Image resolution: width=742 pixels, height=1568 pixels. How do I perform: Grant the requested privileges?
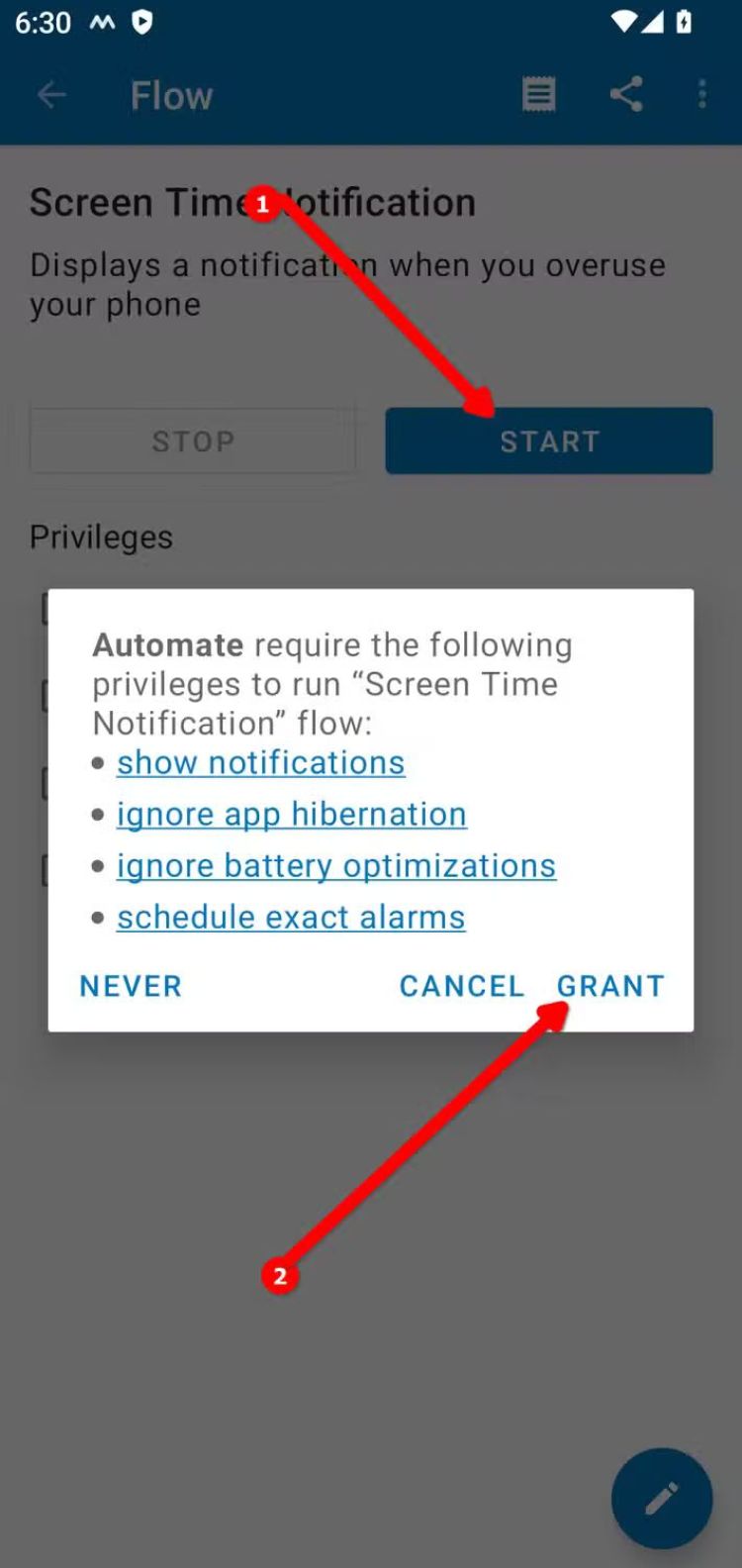point(610,986)
